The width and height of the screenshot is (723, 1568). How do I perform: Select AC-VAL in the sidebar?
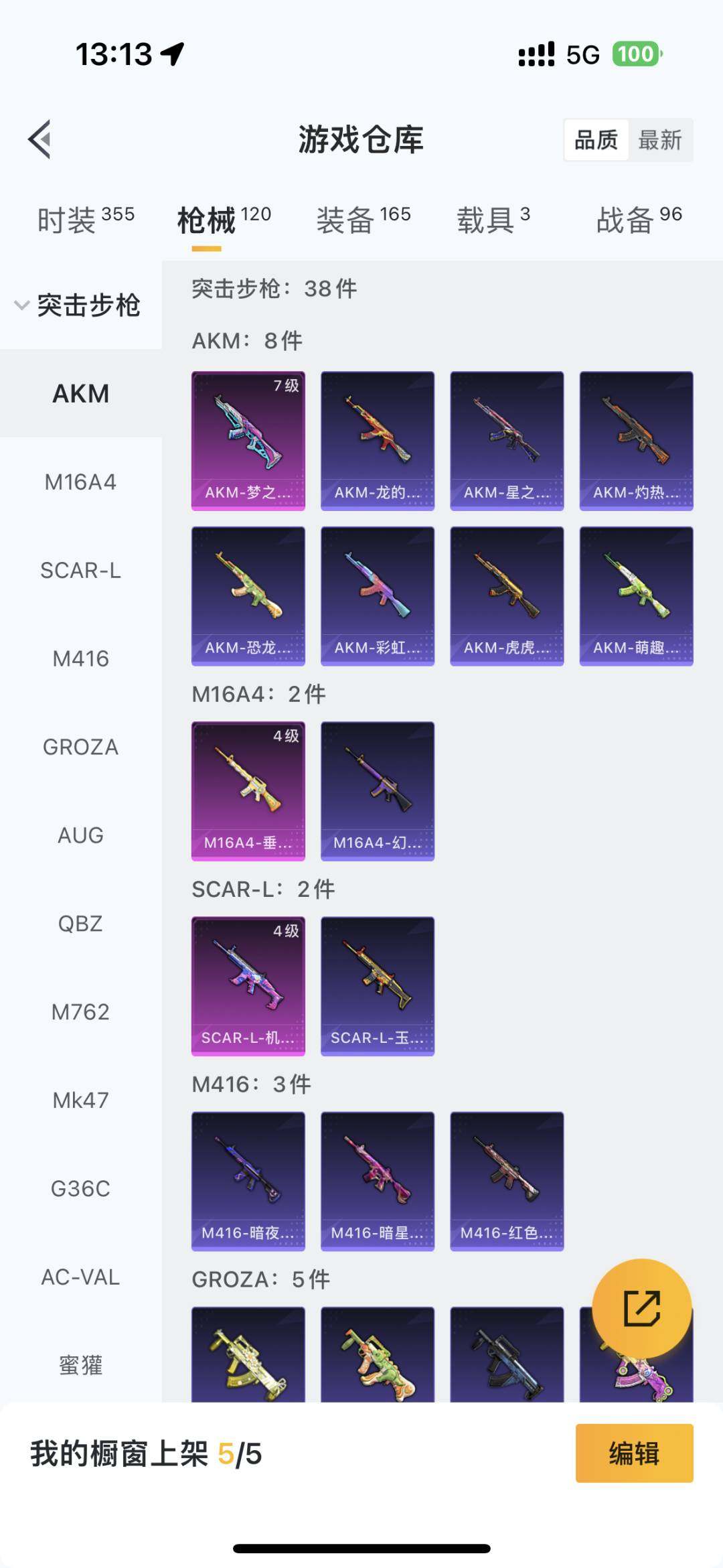pyautogui.click(x=80, y=1277)
